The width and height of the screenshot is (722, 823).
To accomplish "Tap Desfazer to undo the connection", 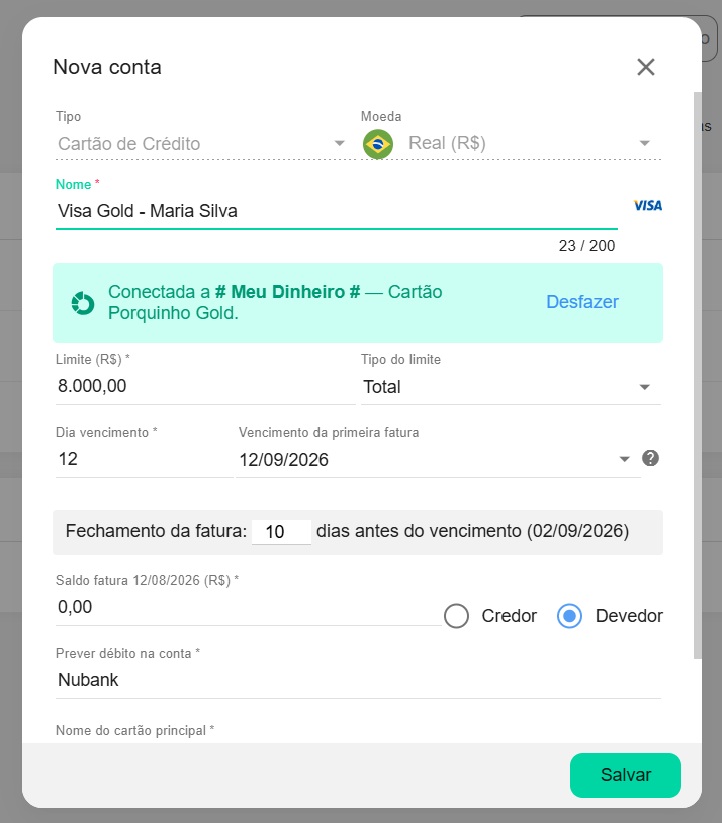I will click(582, 302).
